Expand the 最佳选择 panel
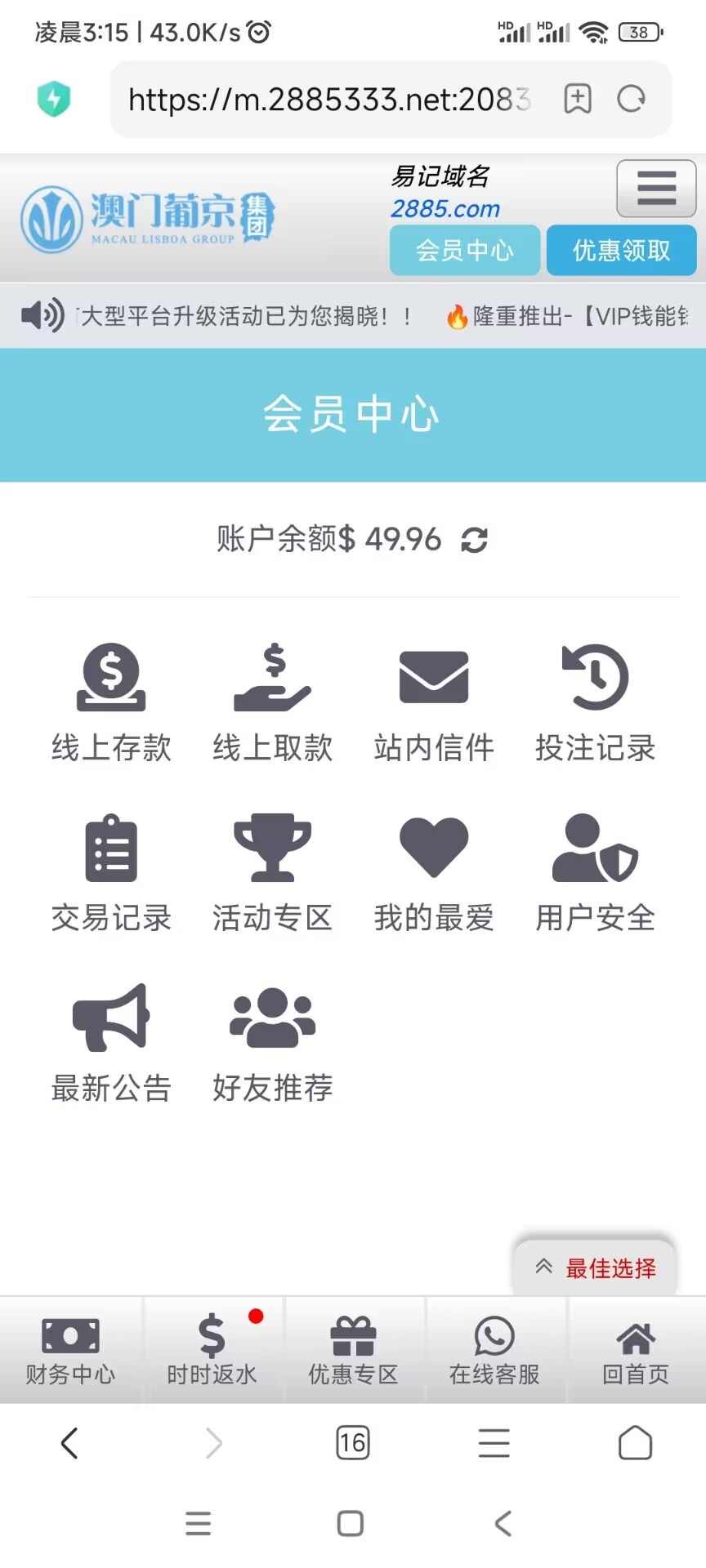Screen dimensions: 706x1568 (595, 1268)
